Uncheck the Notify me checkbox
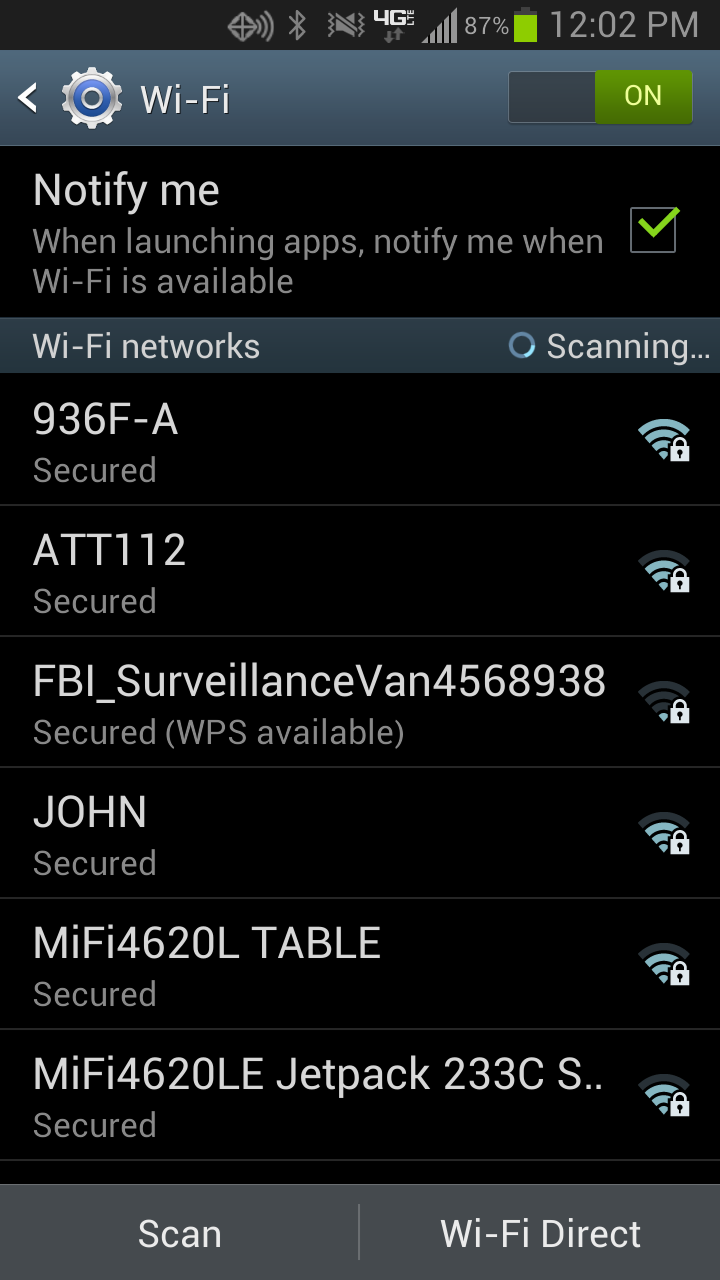The image size is (720, 1280). coord(654,229)
